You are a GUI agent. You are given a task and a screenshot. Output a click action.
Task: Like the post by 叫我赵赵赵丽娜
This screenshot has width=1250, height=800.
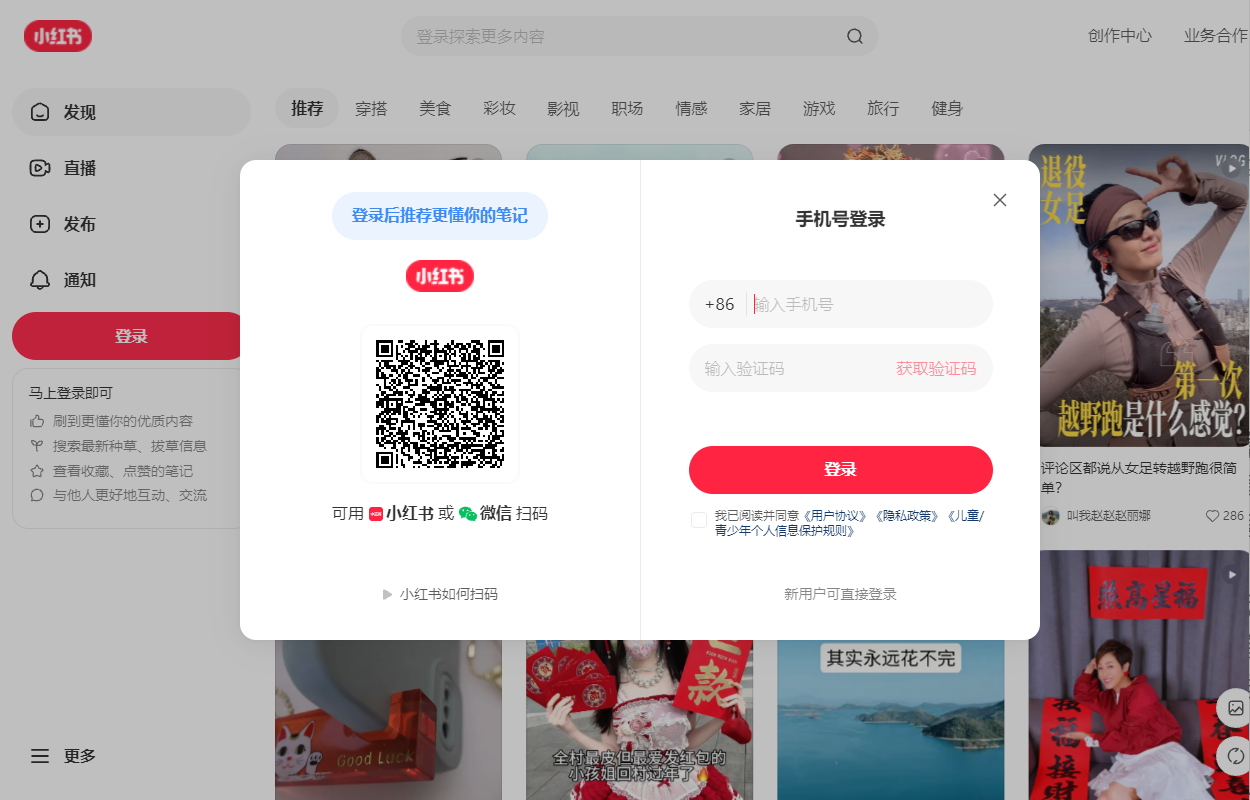click(x=1213, y=516)
